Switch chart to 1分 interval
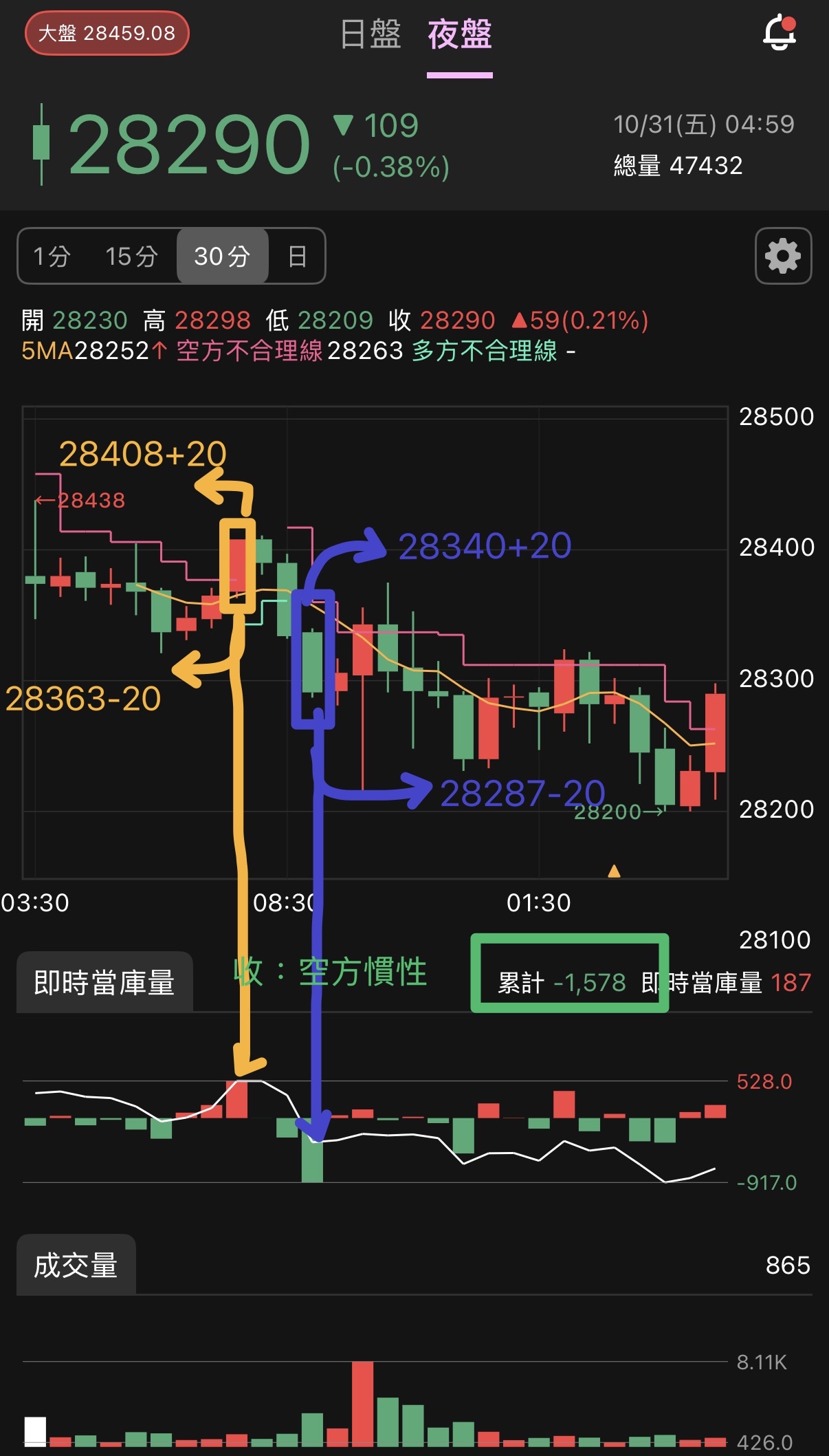This screenshot has height=1456, width=829. click(52, 257)
